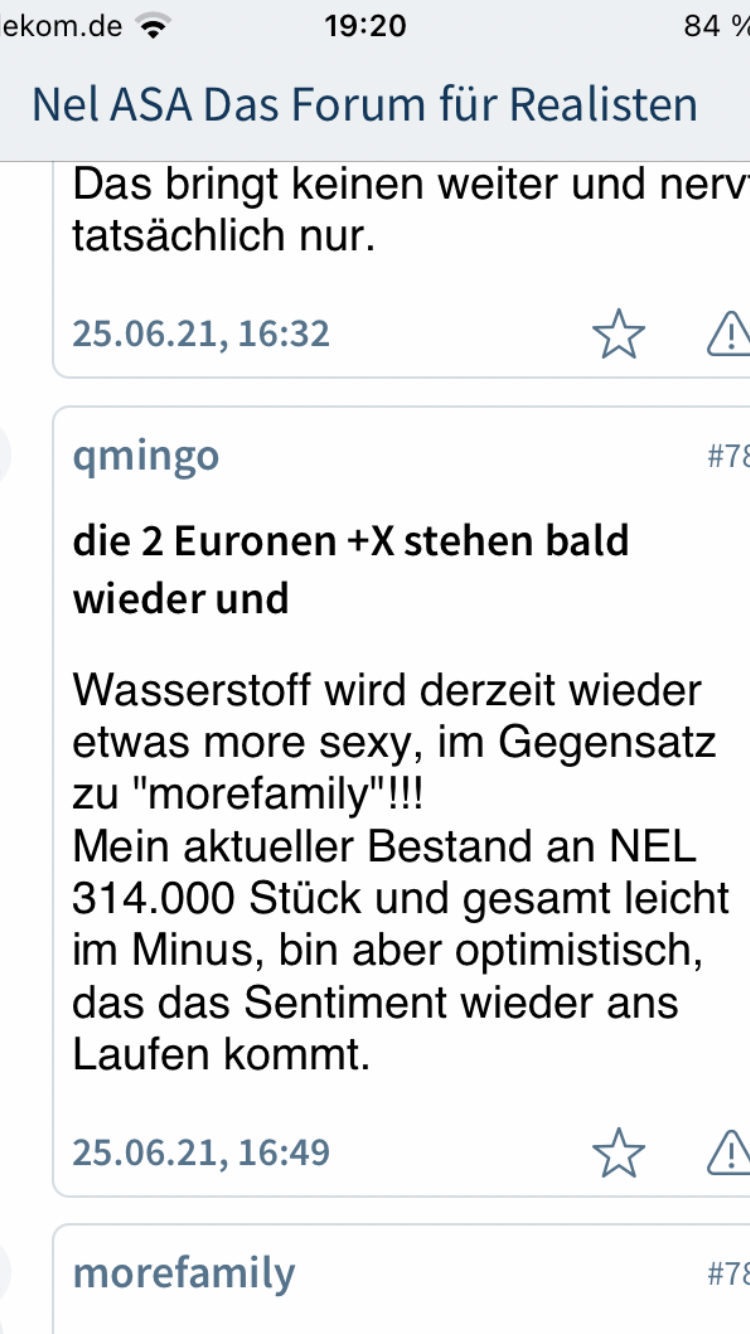Star qmingo's post from 16:49
Screen dimensions: 750x1334
619,1152
